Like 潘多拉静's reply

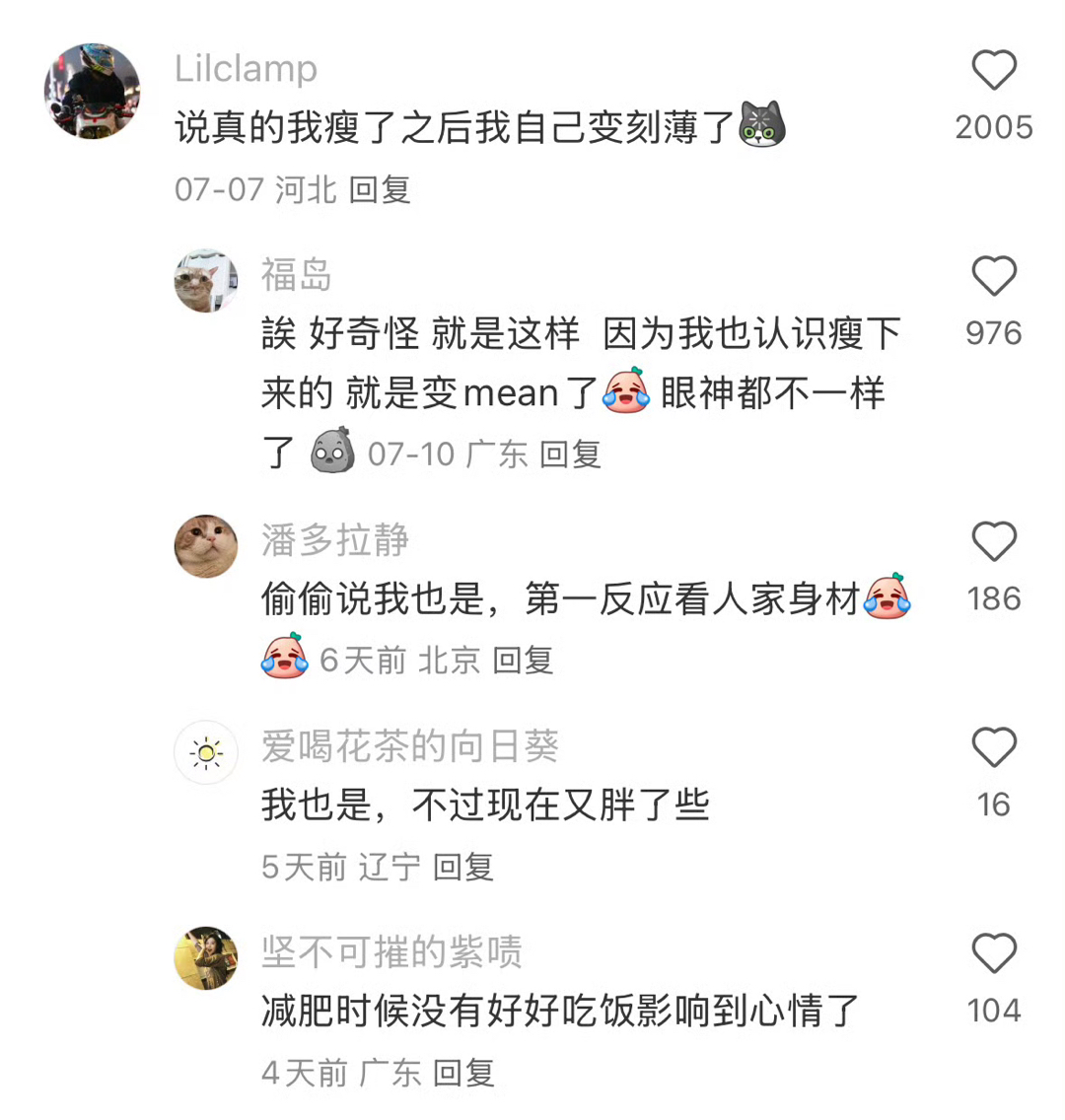[993, 542]
